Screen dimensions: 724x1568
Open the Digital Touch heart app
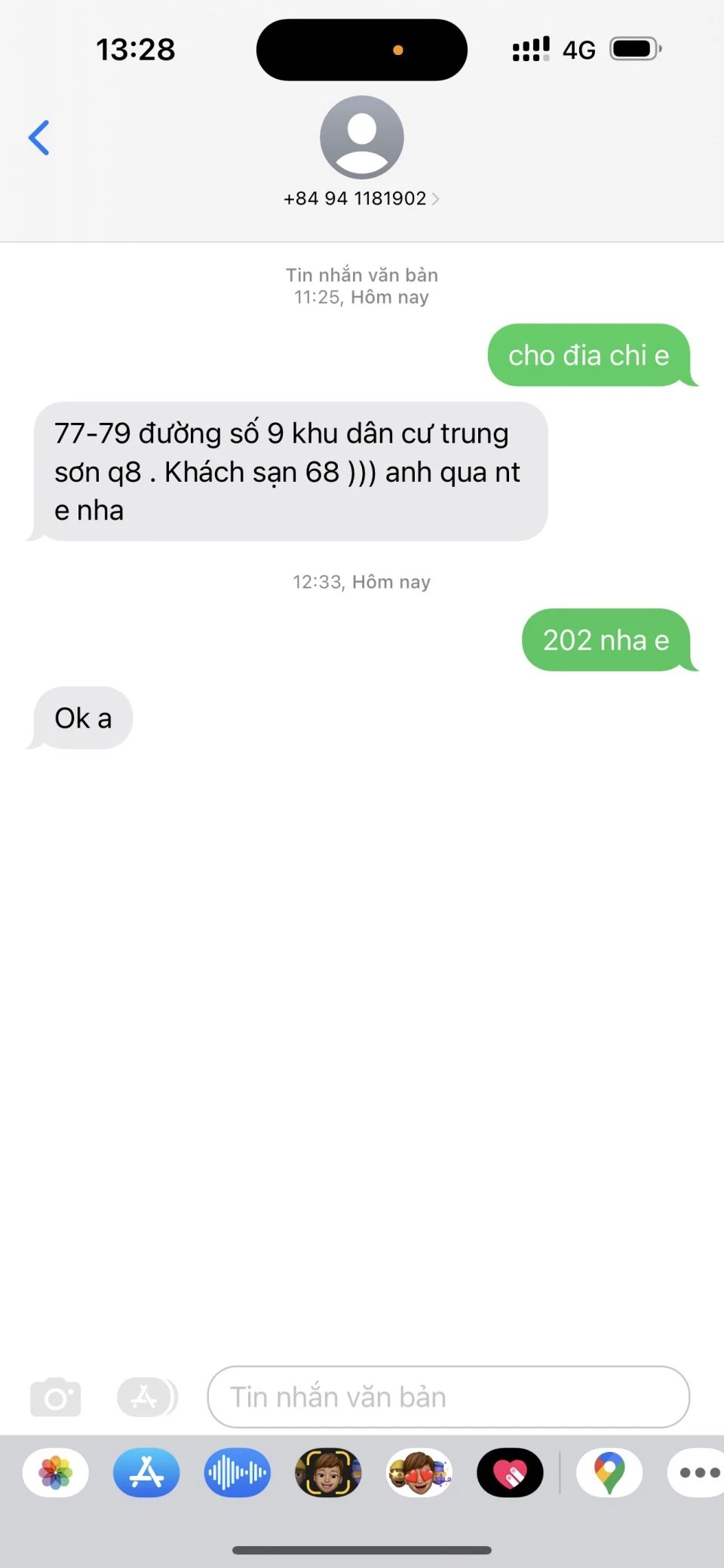[510, 1472]
